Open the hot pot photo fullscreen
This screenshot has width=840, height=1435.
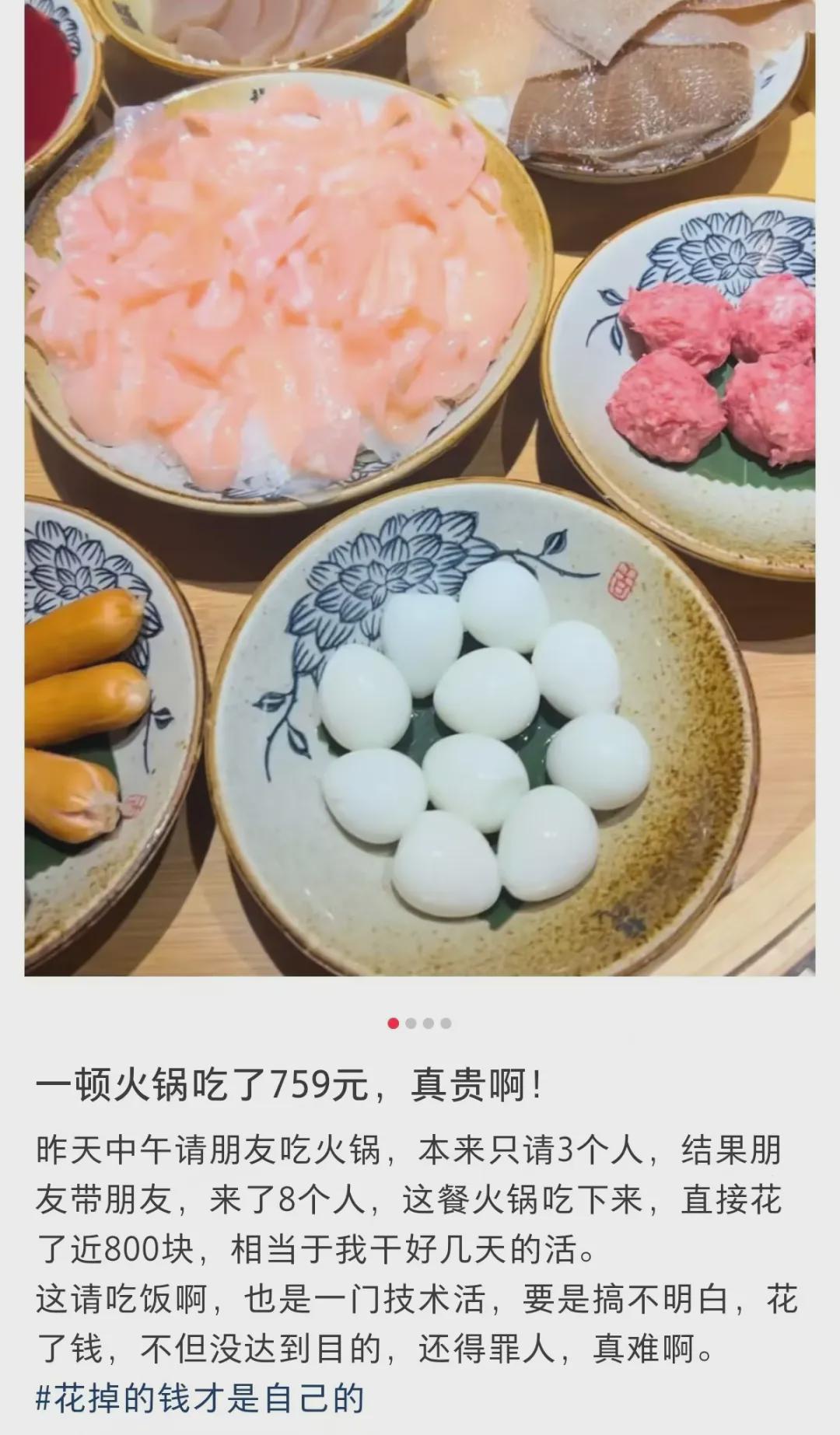coord(420,488)
